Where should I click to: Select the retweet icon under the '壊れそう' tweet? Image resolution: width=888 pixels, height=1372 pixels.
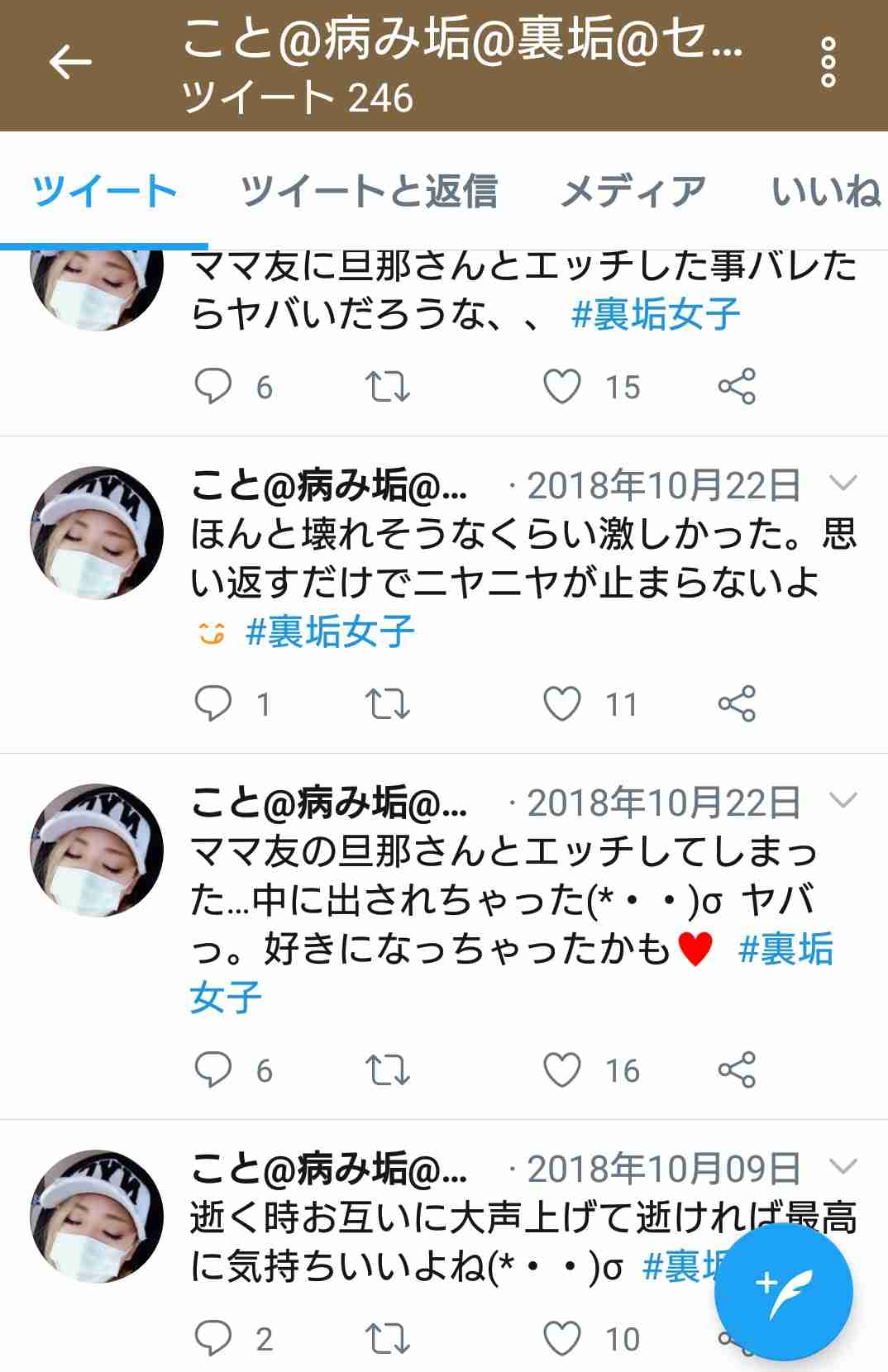click(387, 703)
